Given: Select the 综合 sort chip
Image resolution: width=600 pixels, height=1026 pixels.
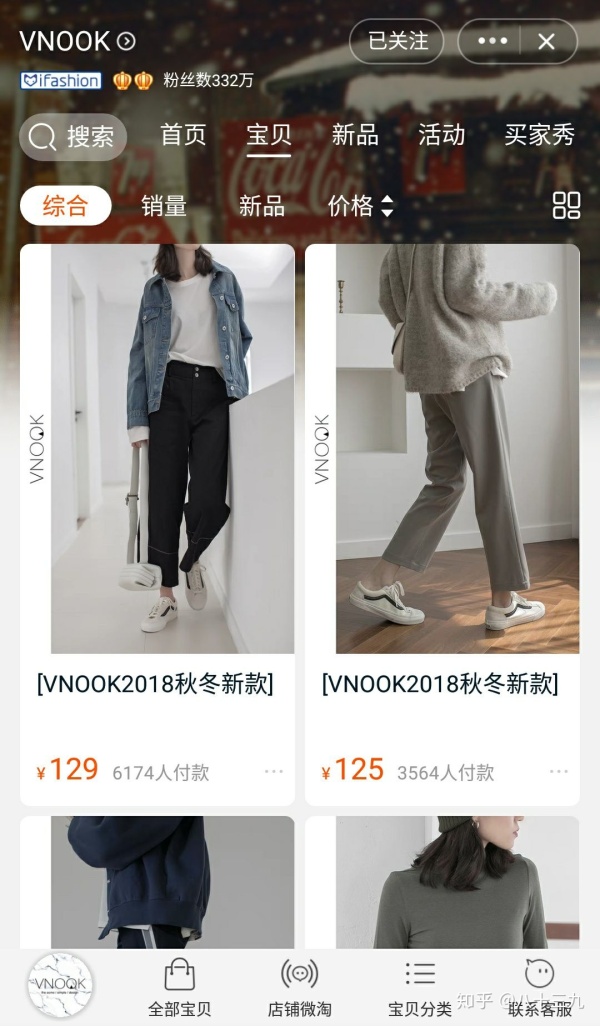Looking at the screenshot, I should click(x=65, y=205).
